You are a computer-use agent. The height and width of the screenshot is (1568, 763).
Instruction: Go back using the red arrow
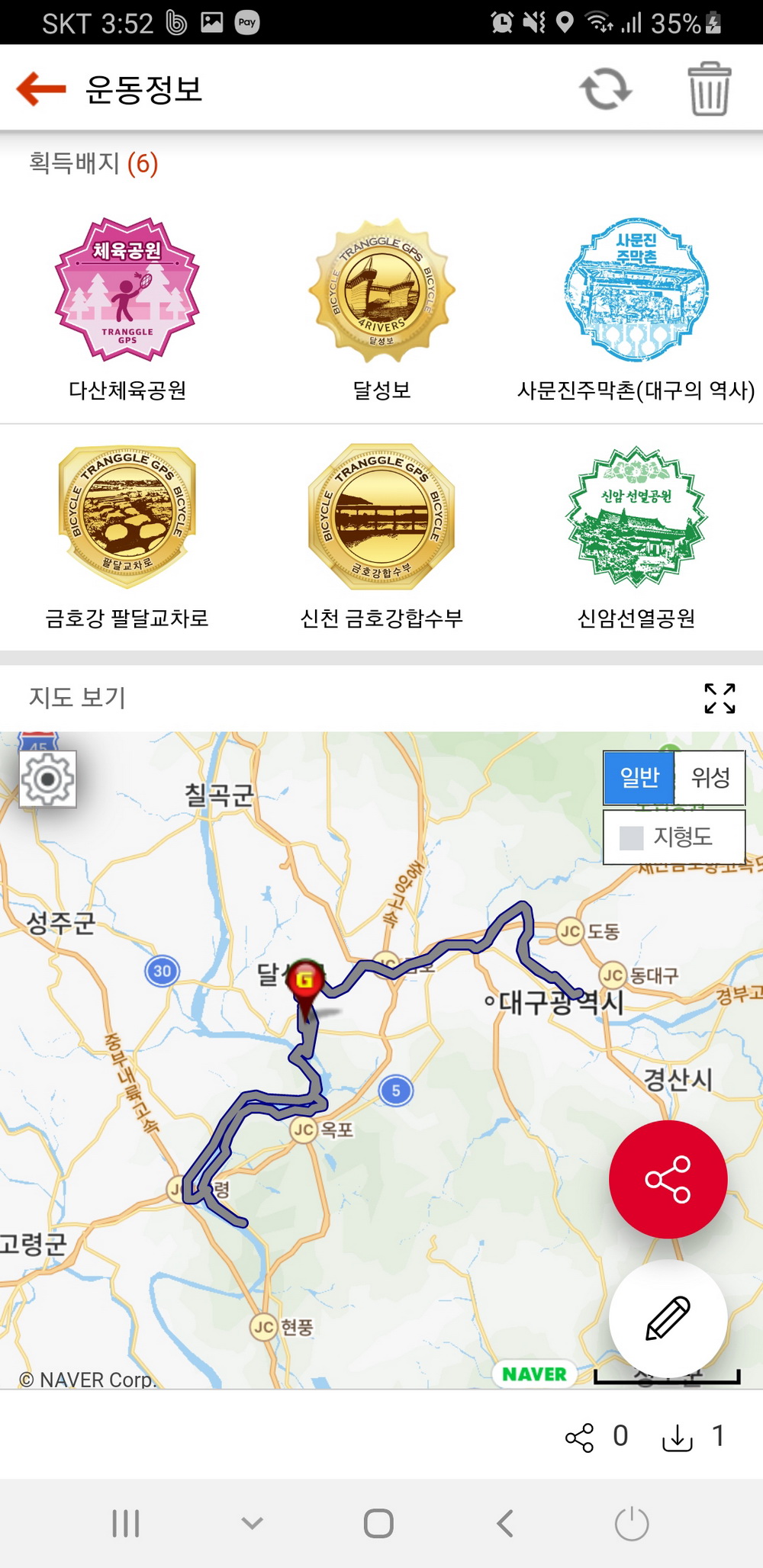41,88
